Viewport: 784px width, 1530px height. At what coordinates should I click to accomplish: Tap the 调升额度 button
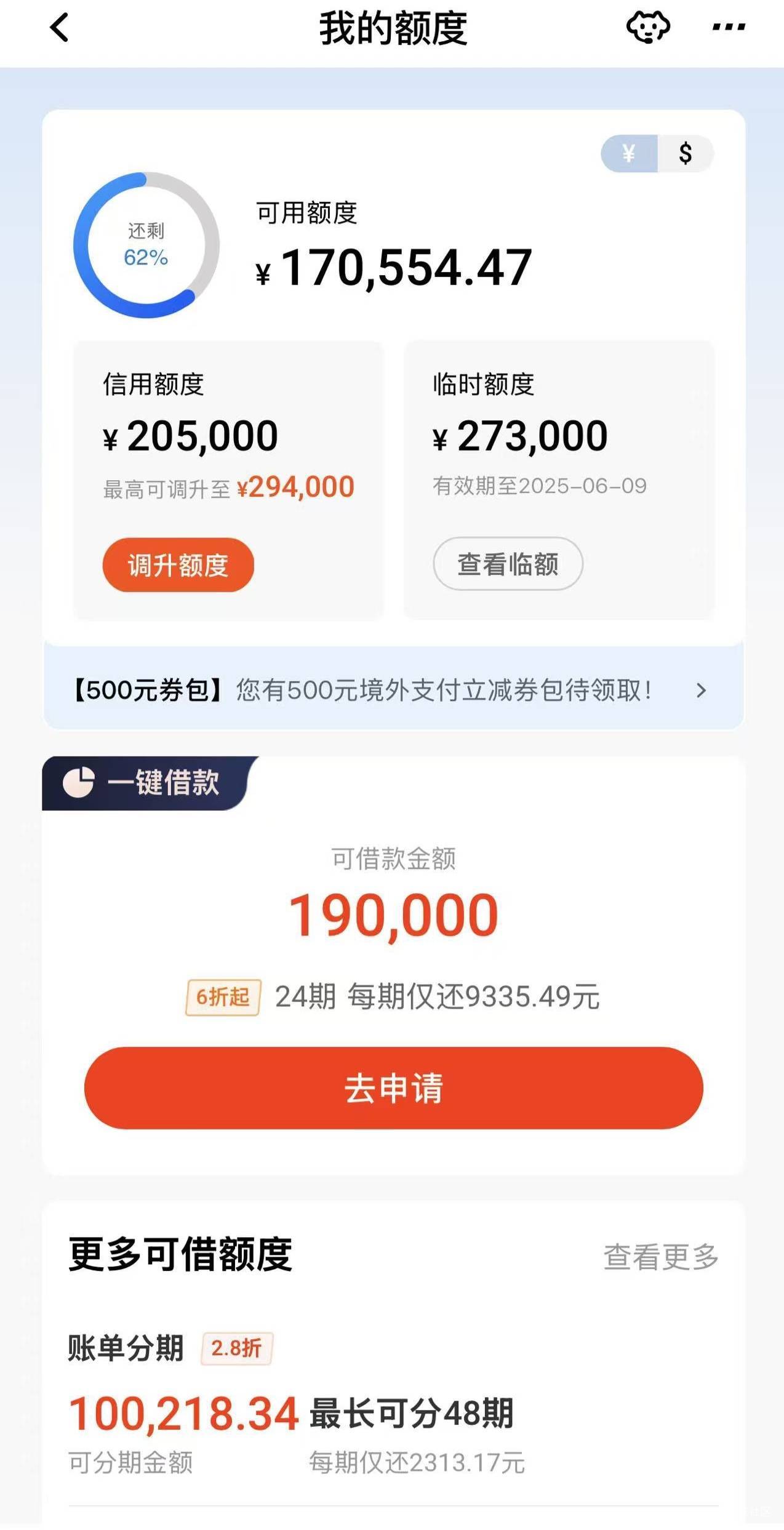pos(178,565)
